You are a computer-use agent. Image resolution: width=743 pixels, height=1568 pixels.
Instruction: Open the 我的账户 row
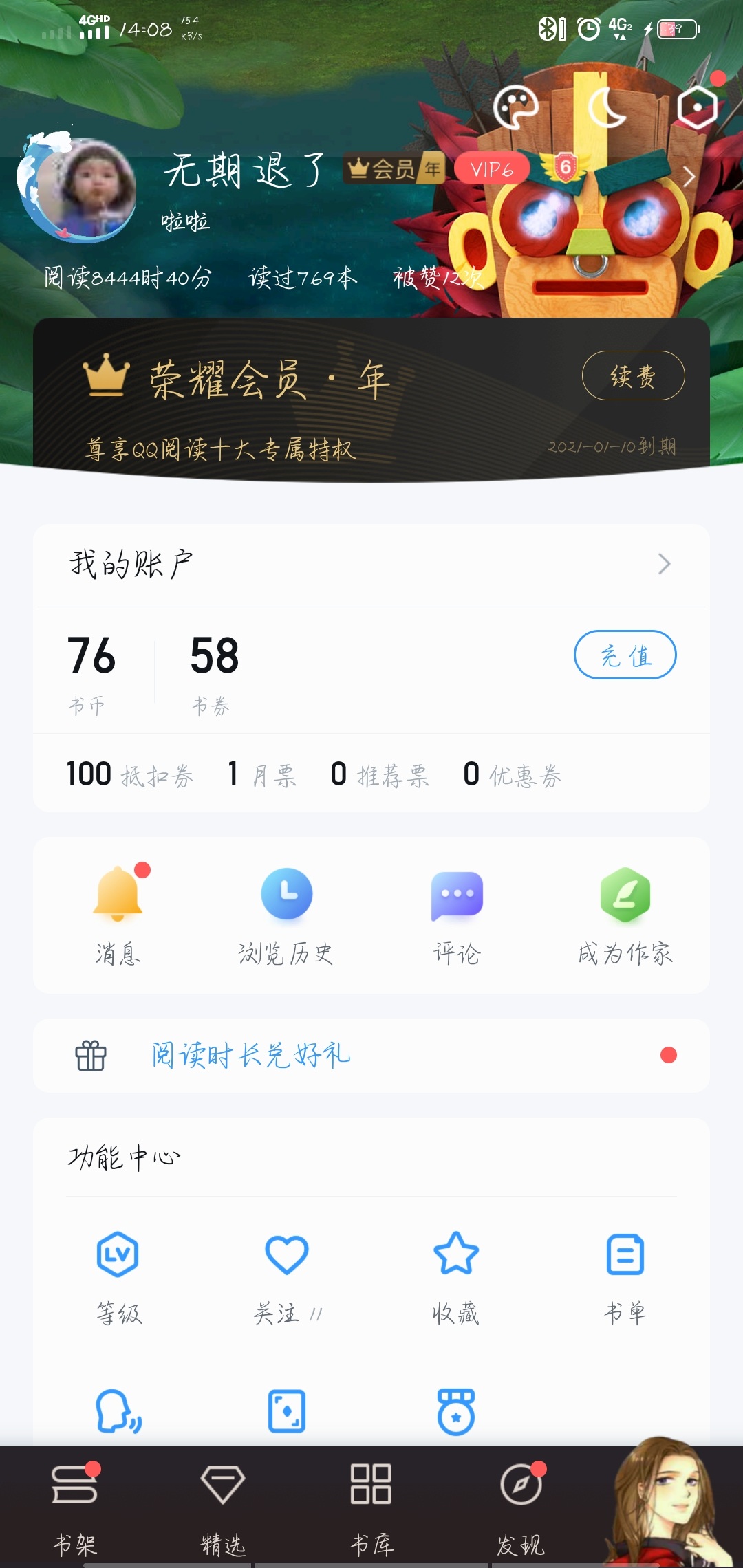point(371,565)
